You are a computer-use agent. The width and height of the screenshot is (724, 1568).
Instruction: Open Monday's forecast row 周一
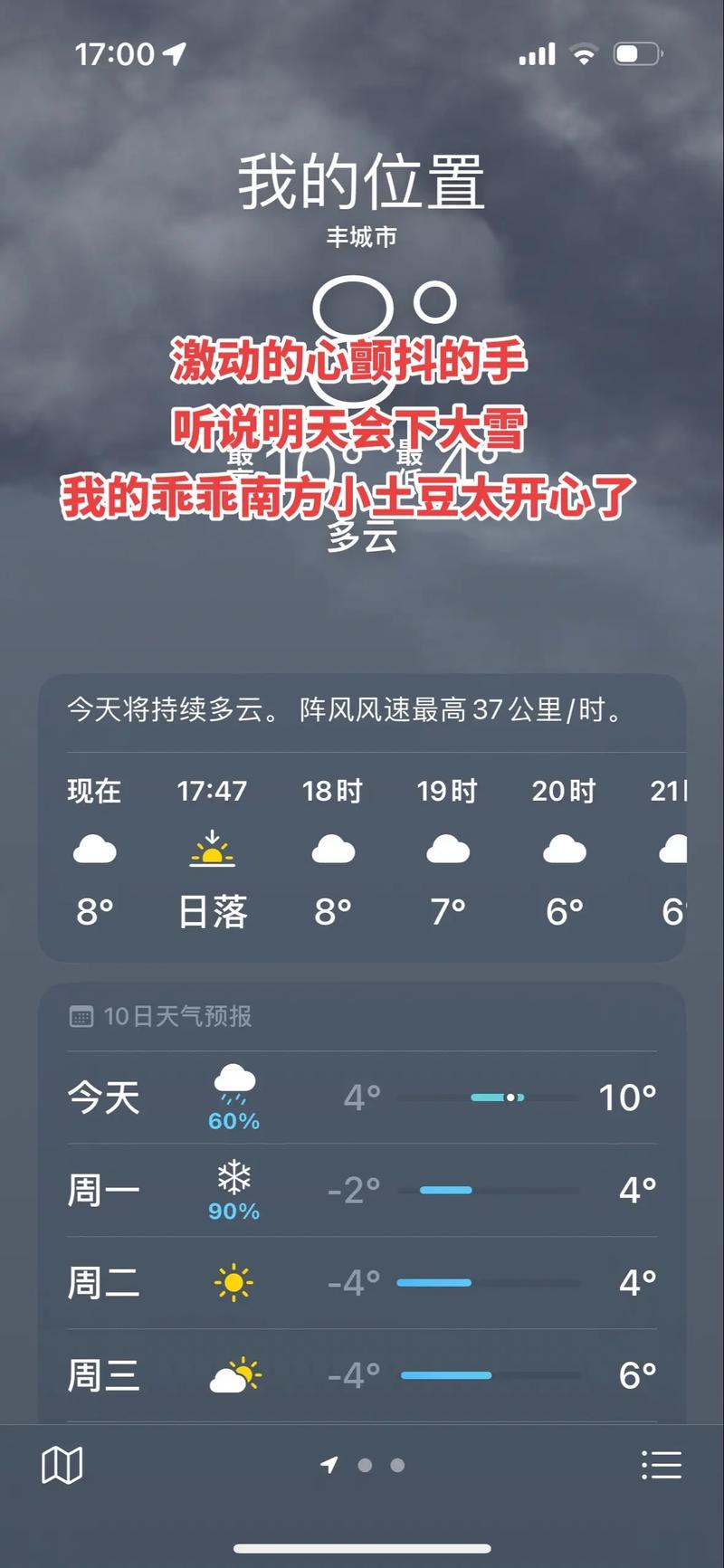(x=362, y=1190)
